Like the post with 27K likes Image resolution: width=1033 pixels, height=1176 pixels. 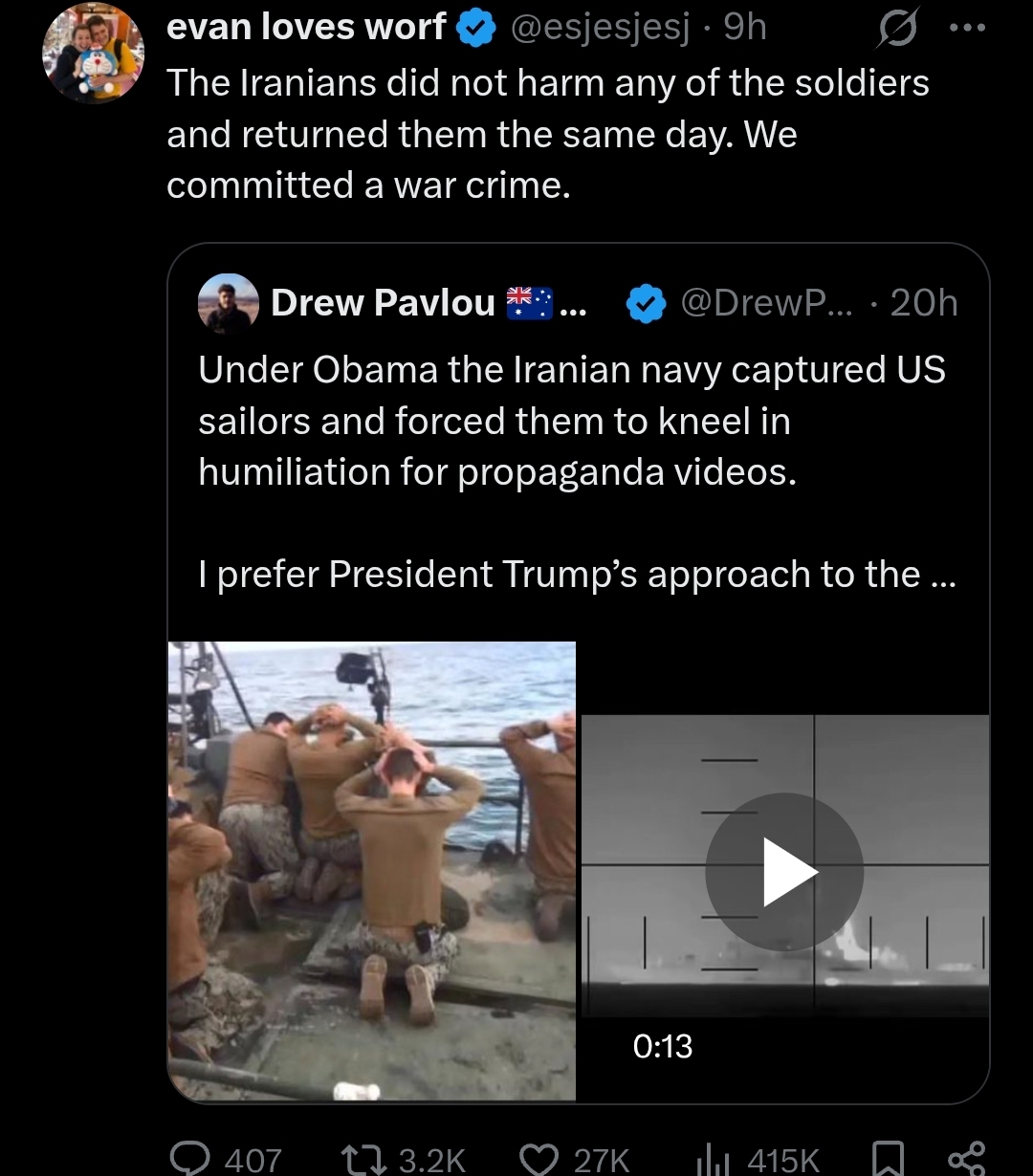[574, 1159]
